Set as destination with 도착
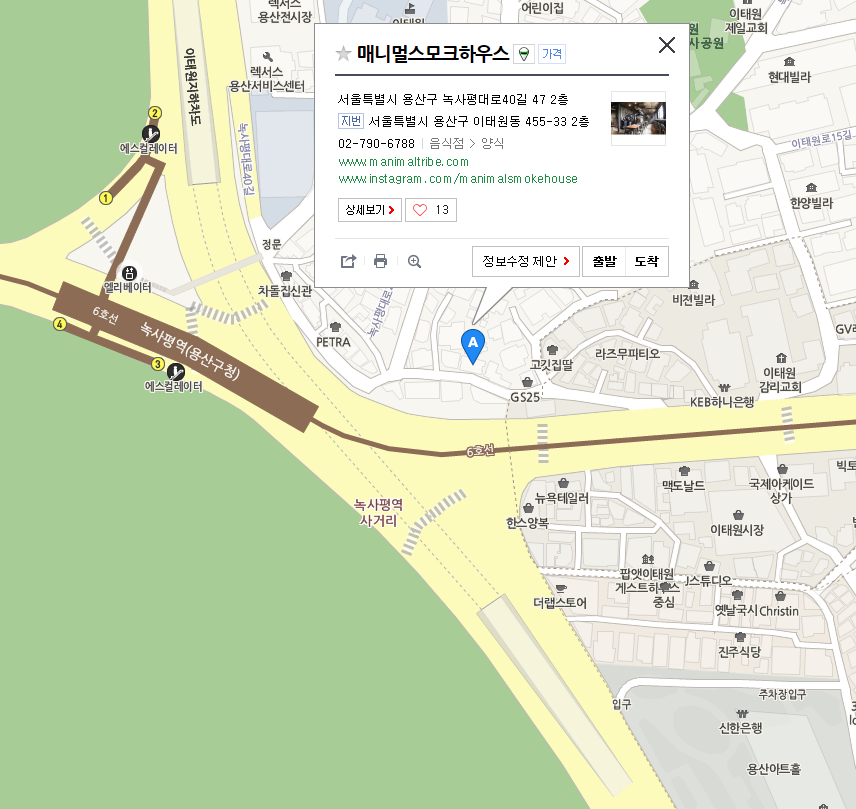856x809 pixels. 646,262
